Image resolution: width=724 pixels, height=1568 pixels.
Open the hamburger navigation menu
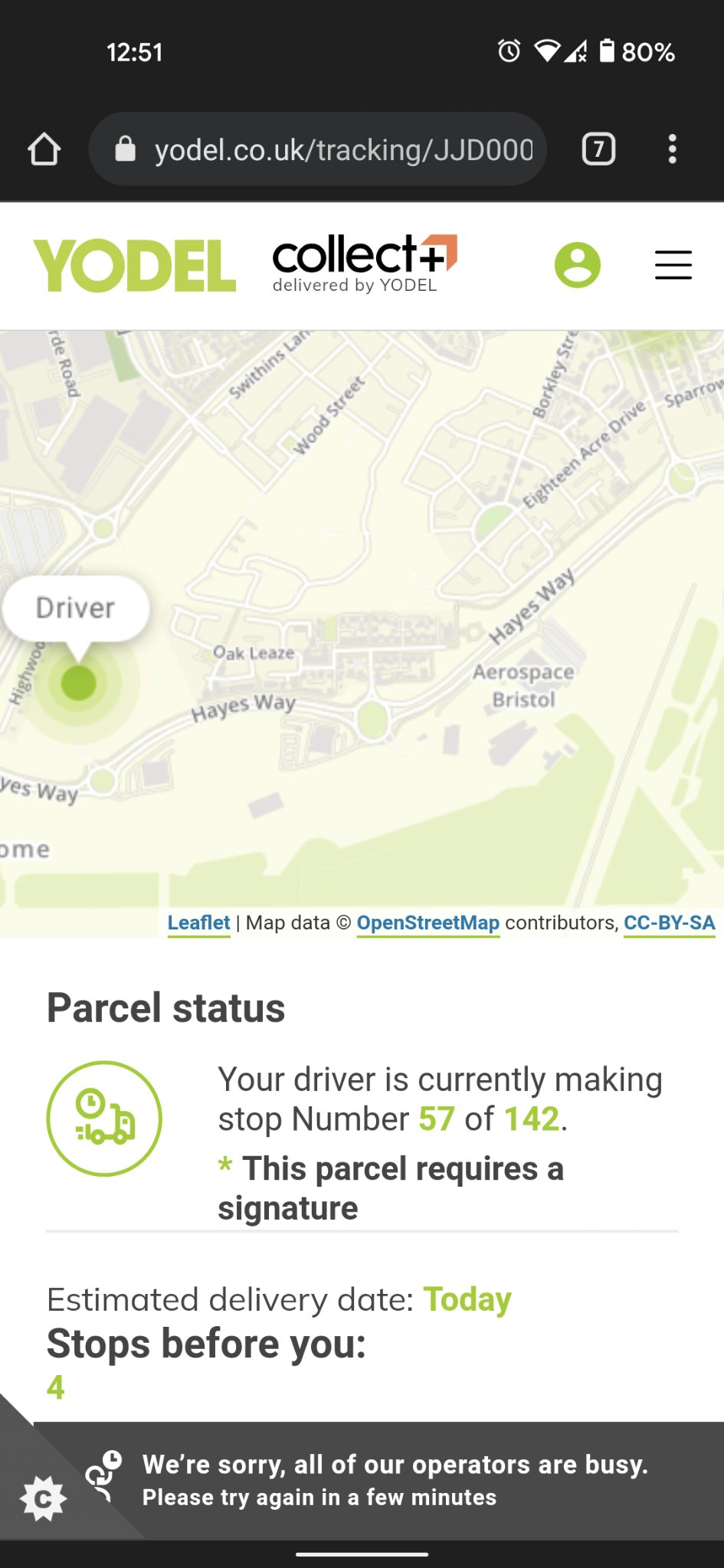point(673,265)
